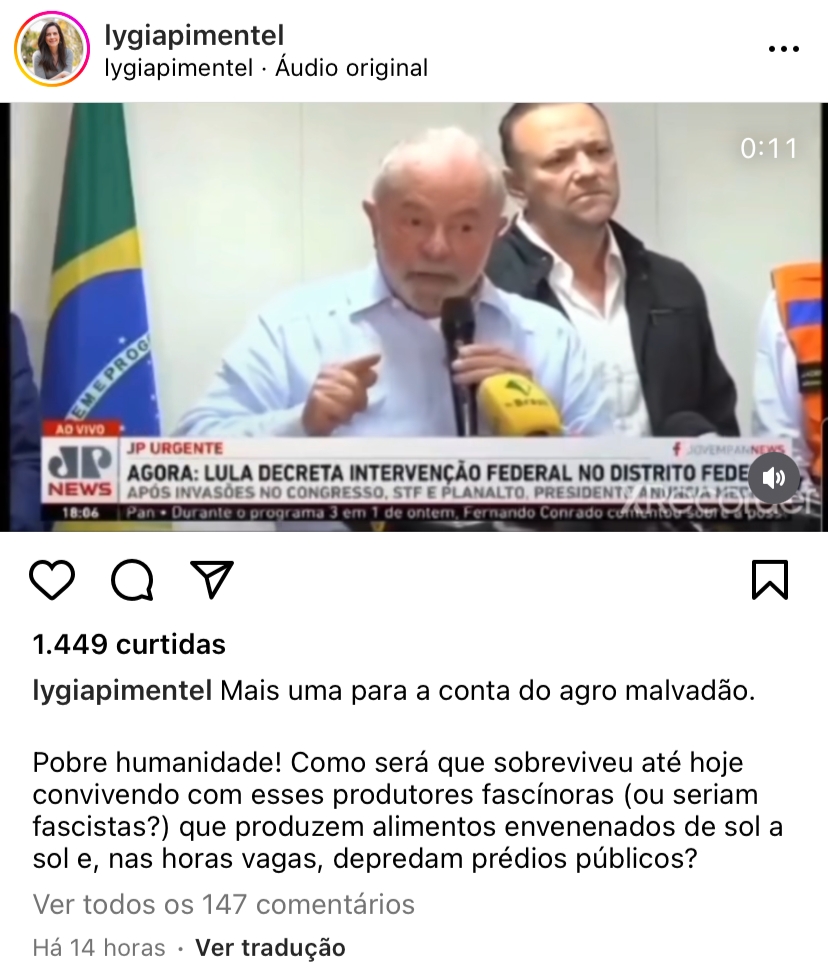The height and width of the screenshot is (979, 828).
Task: Pause the playing video post
Action: pyautogui.click(x=414, y=300)
